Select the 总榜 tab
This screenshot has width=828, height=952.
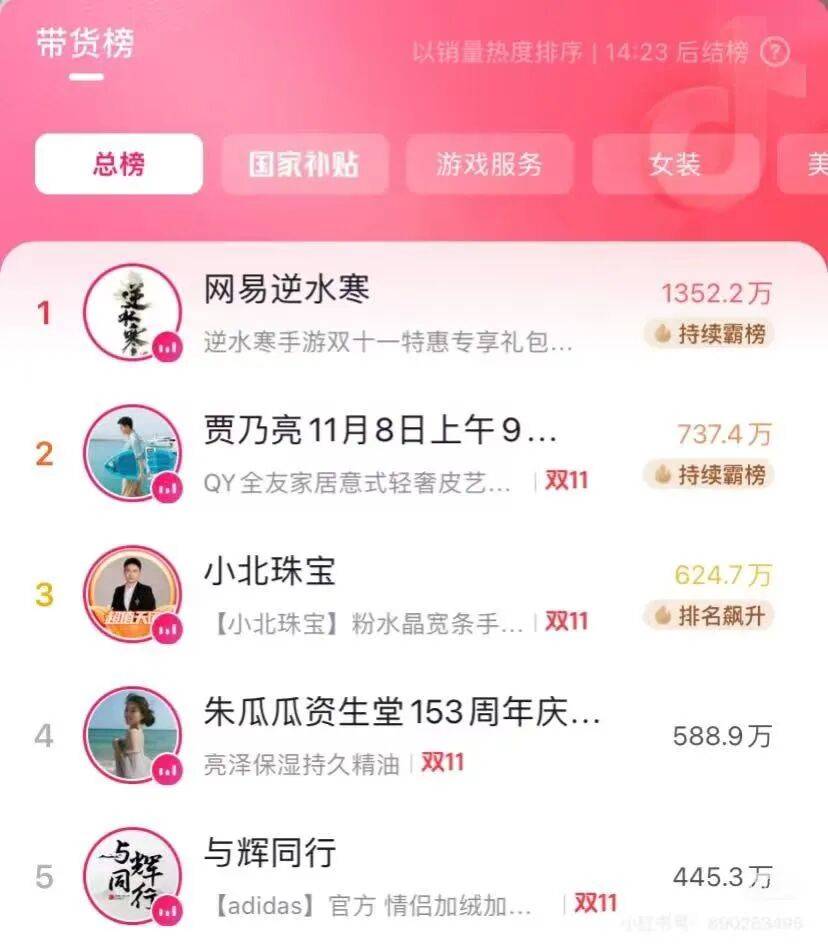click(119, 164)
